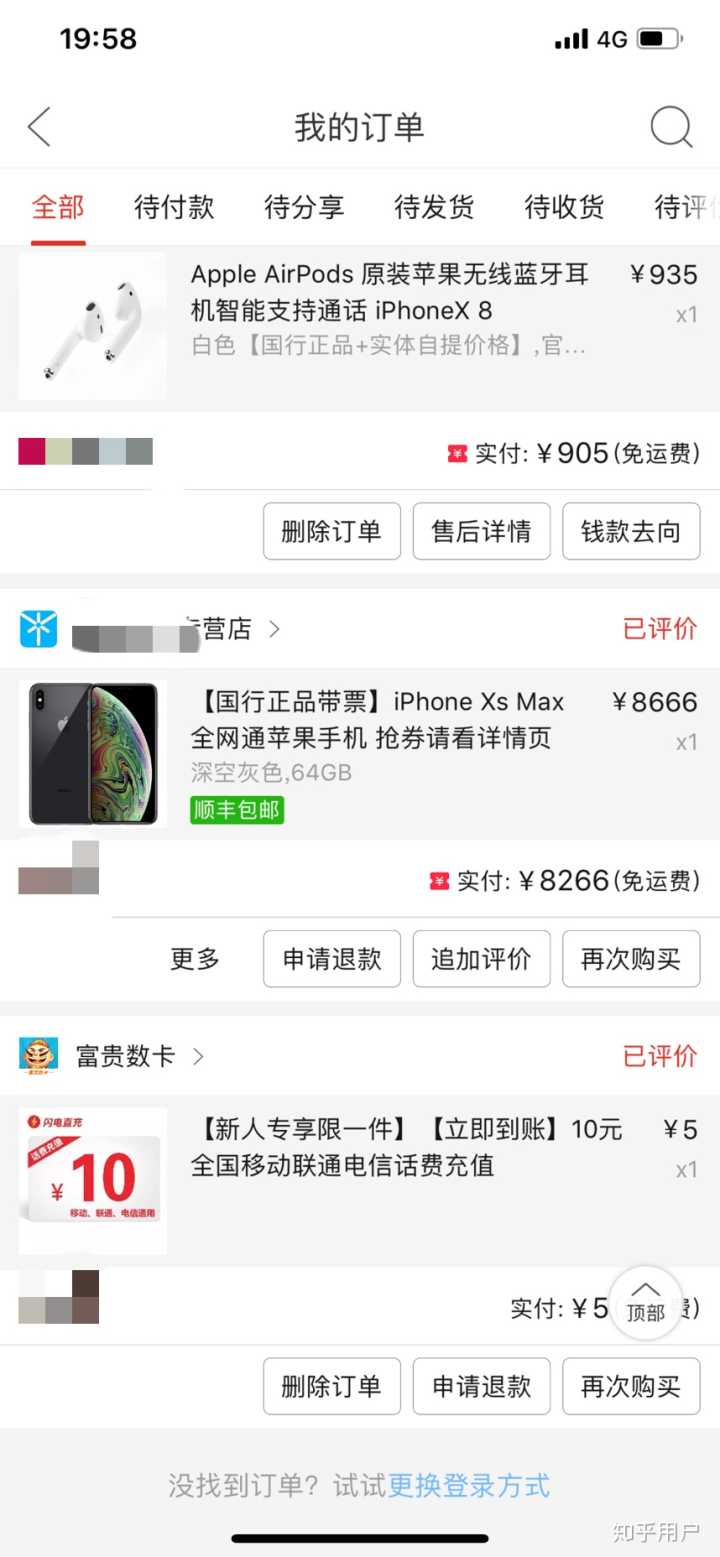Tap 追加评价 on iPhone Xs Max order
Image resolution: width=720 pixels, height=1557 pixels.
click(481, 959)
